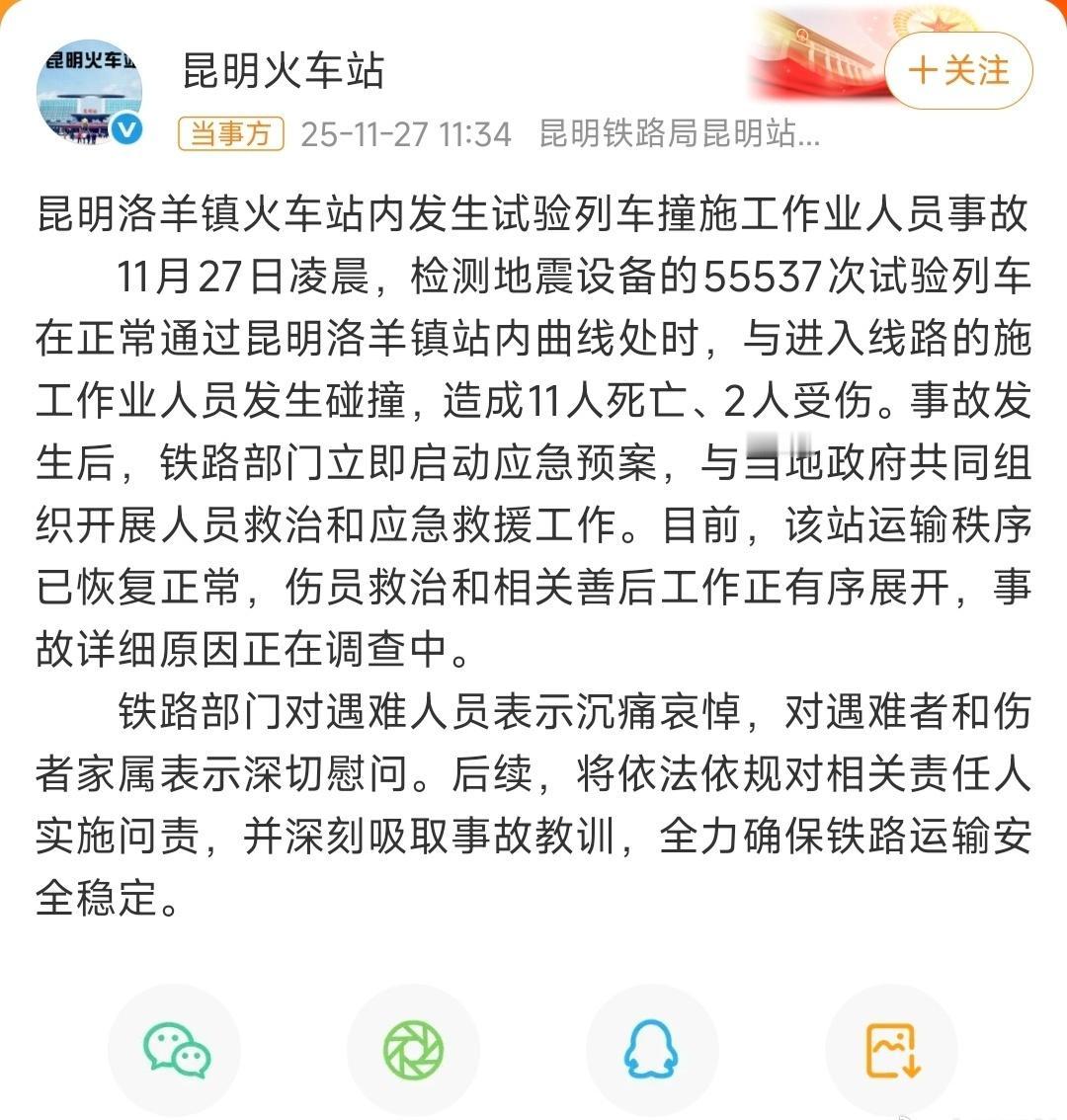Viewport: 1067px width, 1120px height.
Task: Click the post headline about the accident
Action: click(x=533, y=220)
